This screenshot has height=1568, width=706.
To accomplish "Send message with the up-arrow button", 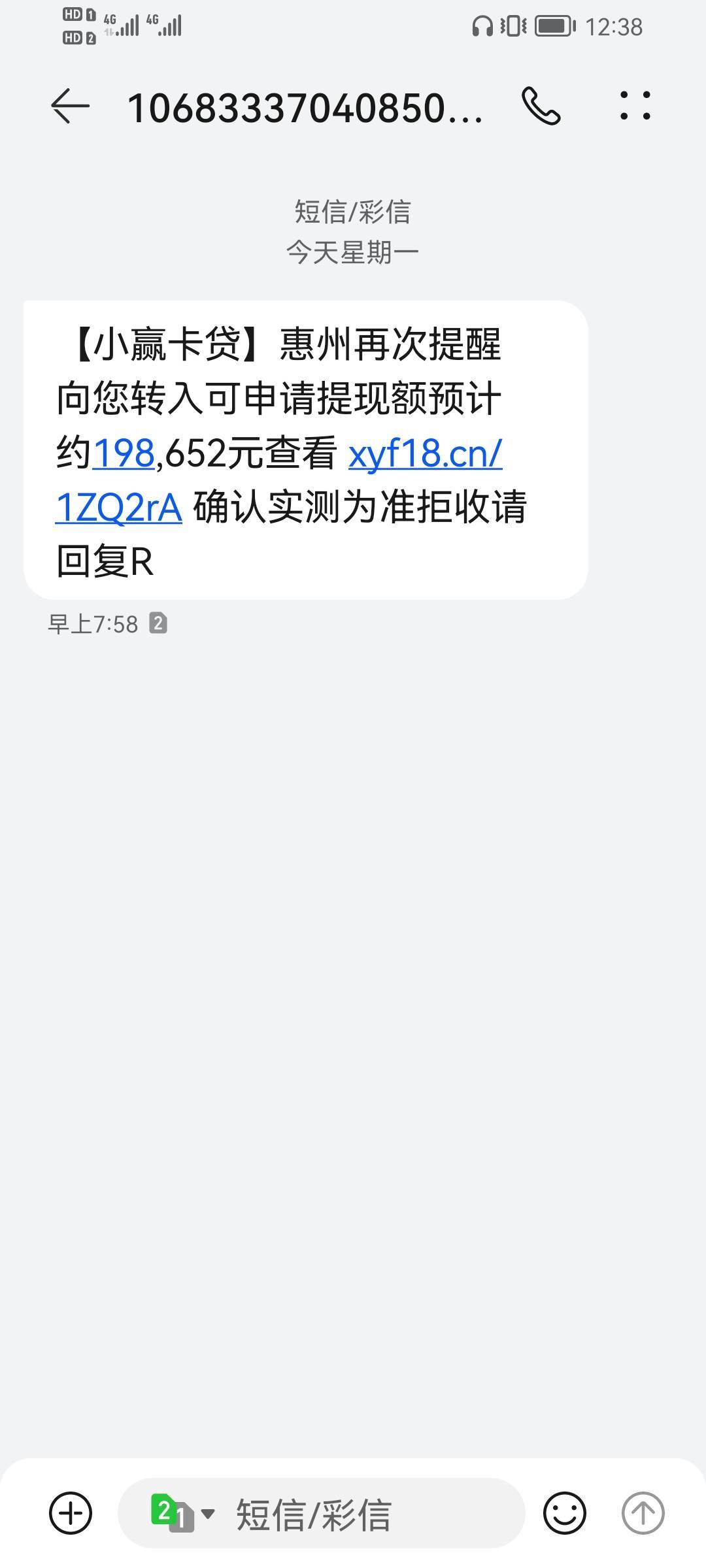I will [x=643, y=1513].
